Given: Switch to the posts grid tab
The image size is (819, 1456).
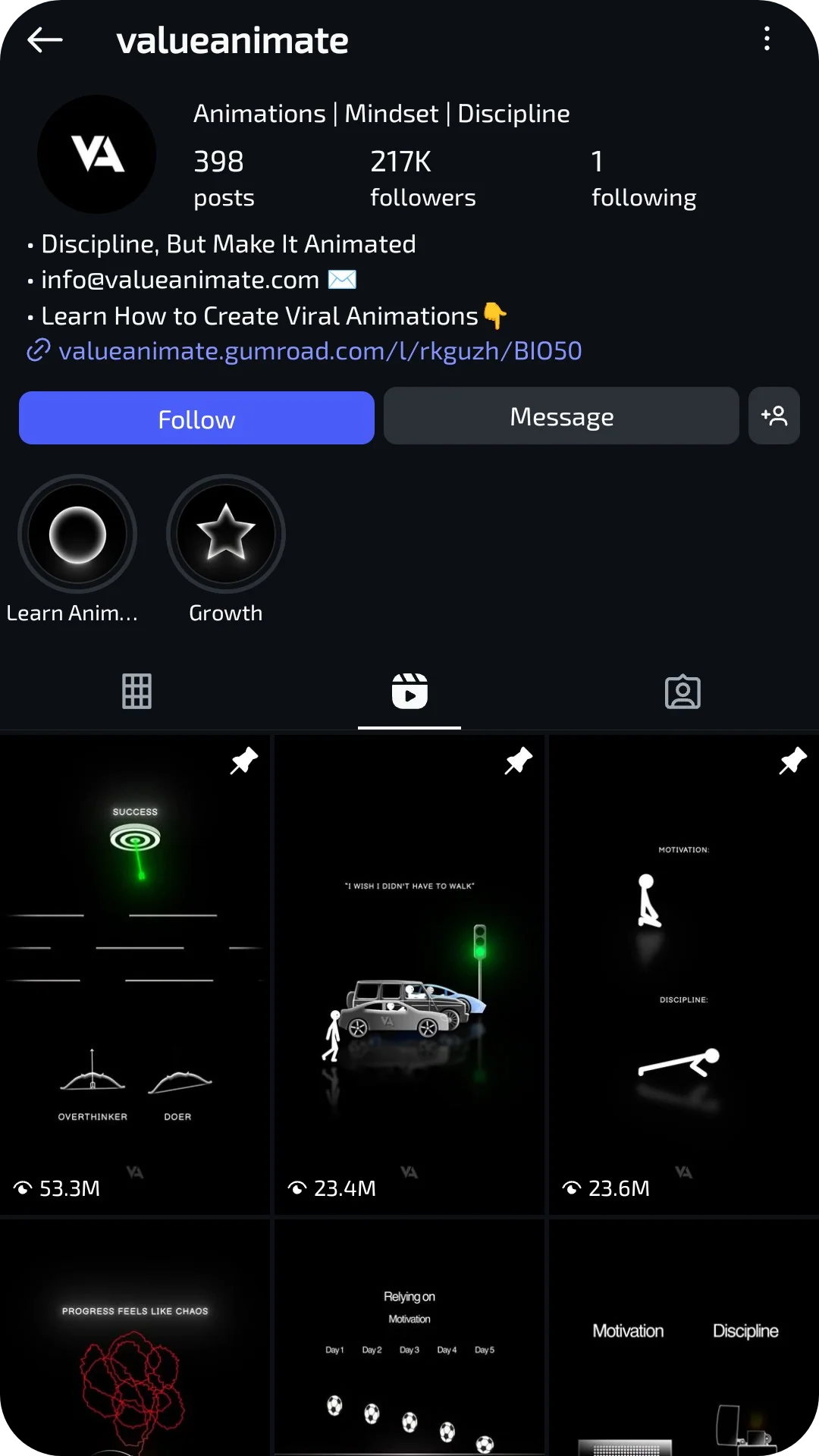Looking at the screenshot, I should (x=136, y=691).
